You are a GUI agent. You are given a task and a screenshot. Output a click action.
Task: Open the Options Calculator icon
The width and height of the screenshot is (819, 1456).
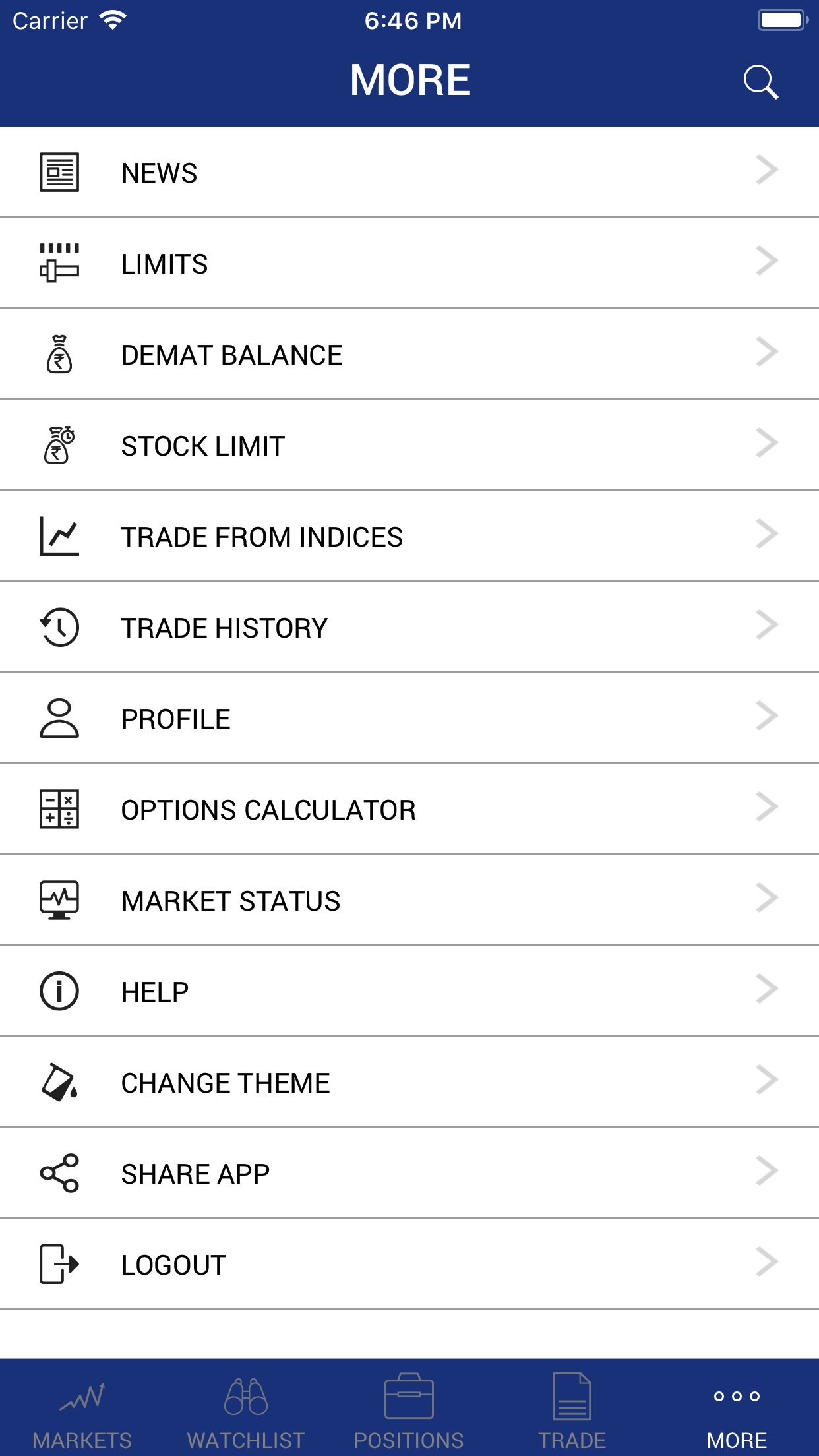pos(58,808)
